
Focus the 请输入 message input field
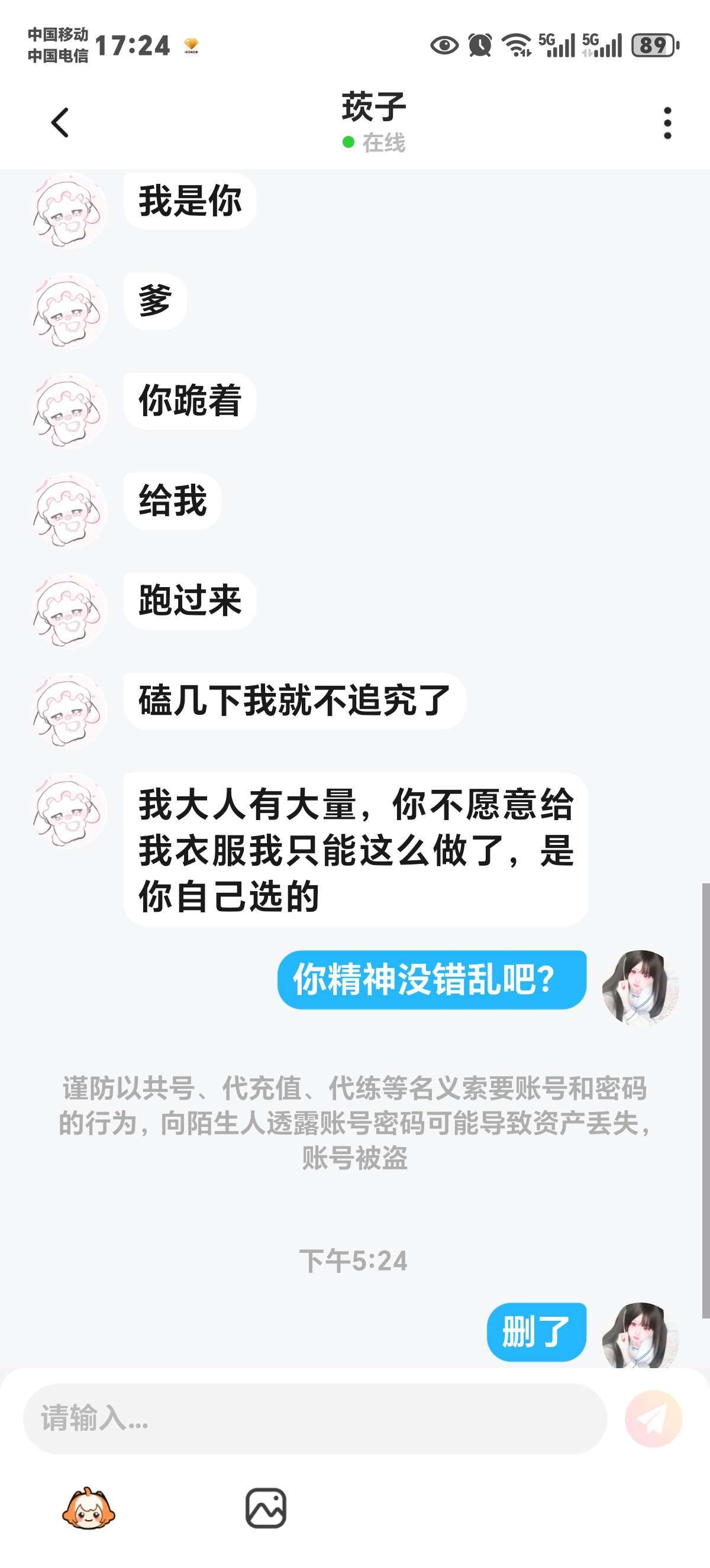point(314,1418)
